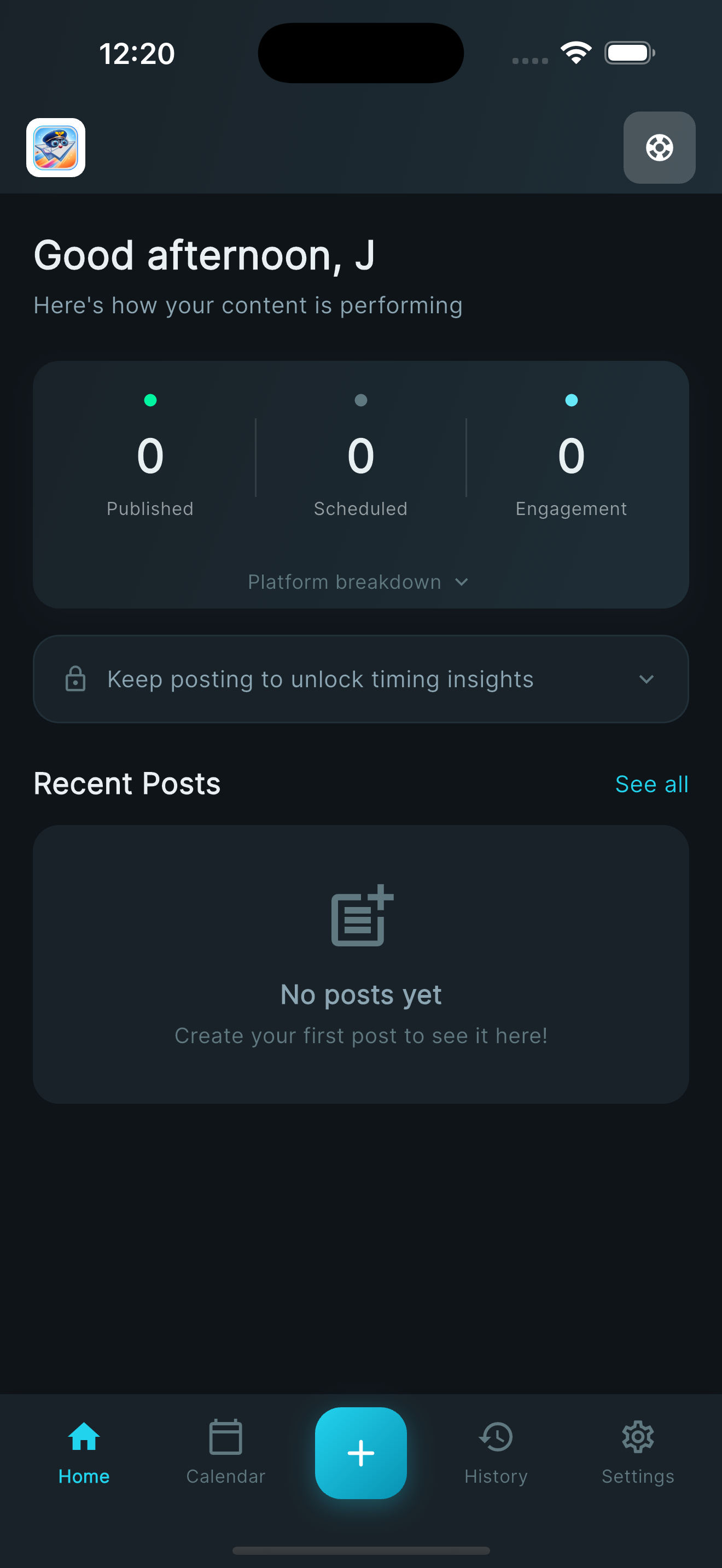Tap the No posts yet card
Screen dimensions: 722x1568
click(360, 968)
